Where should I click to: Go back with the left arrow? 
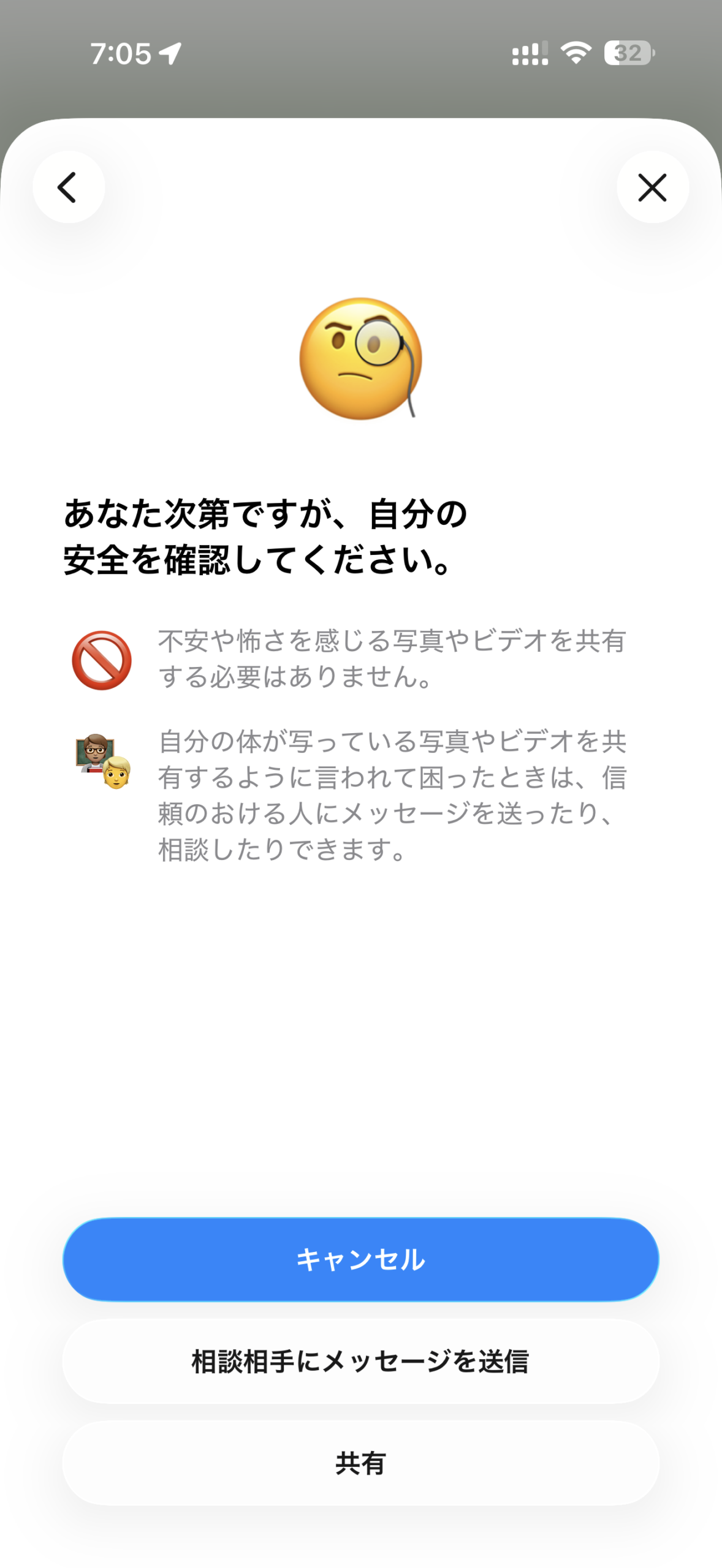(68, 187)
